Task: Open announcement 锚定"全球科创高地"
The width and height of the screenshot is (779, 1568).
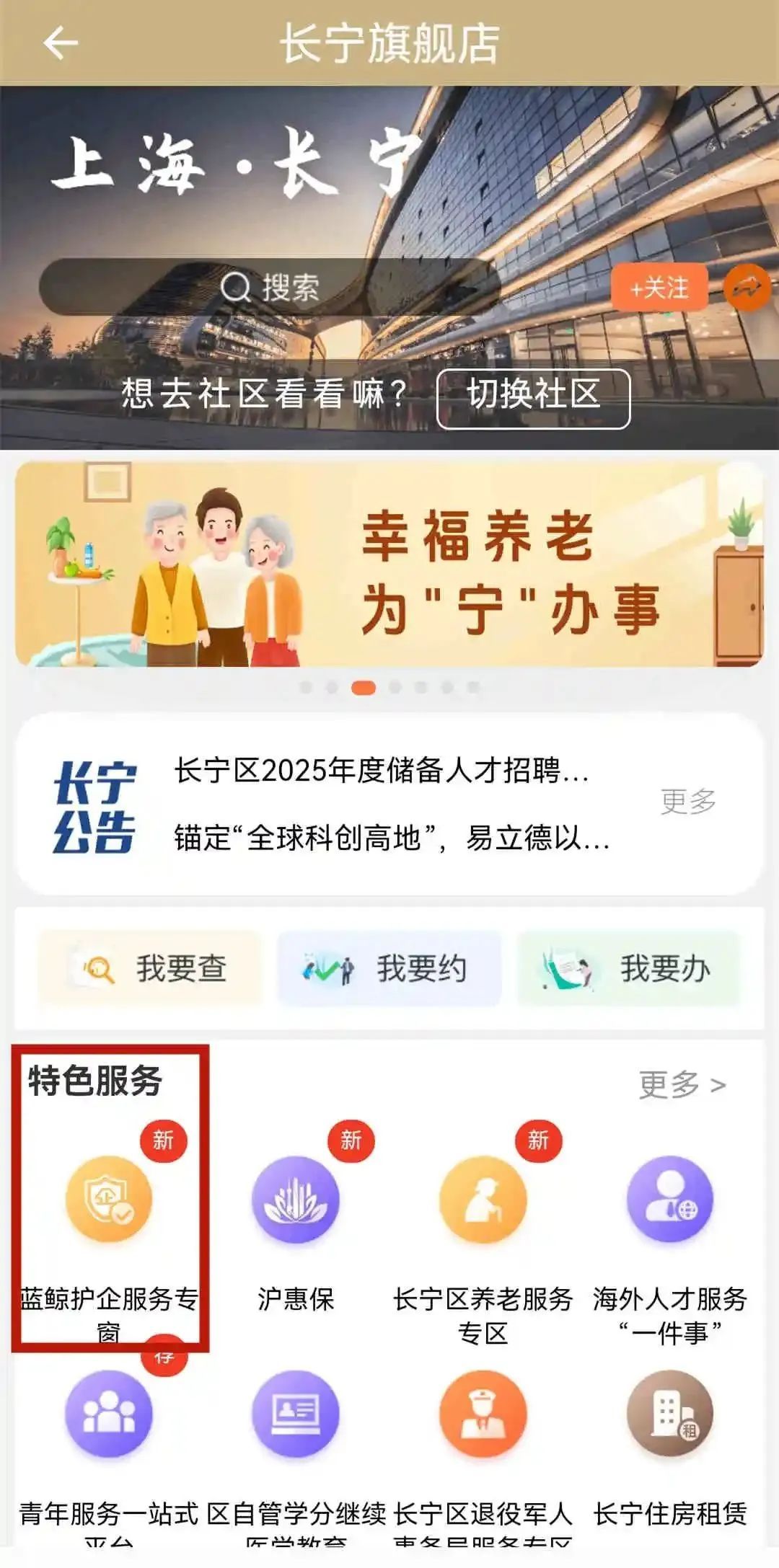Action: click(392, 838)
